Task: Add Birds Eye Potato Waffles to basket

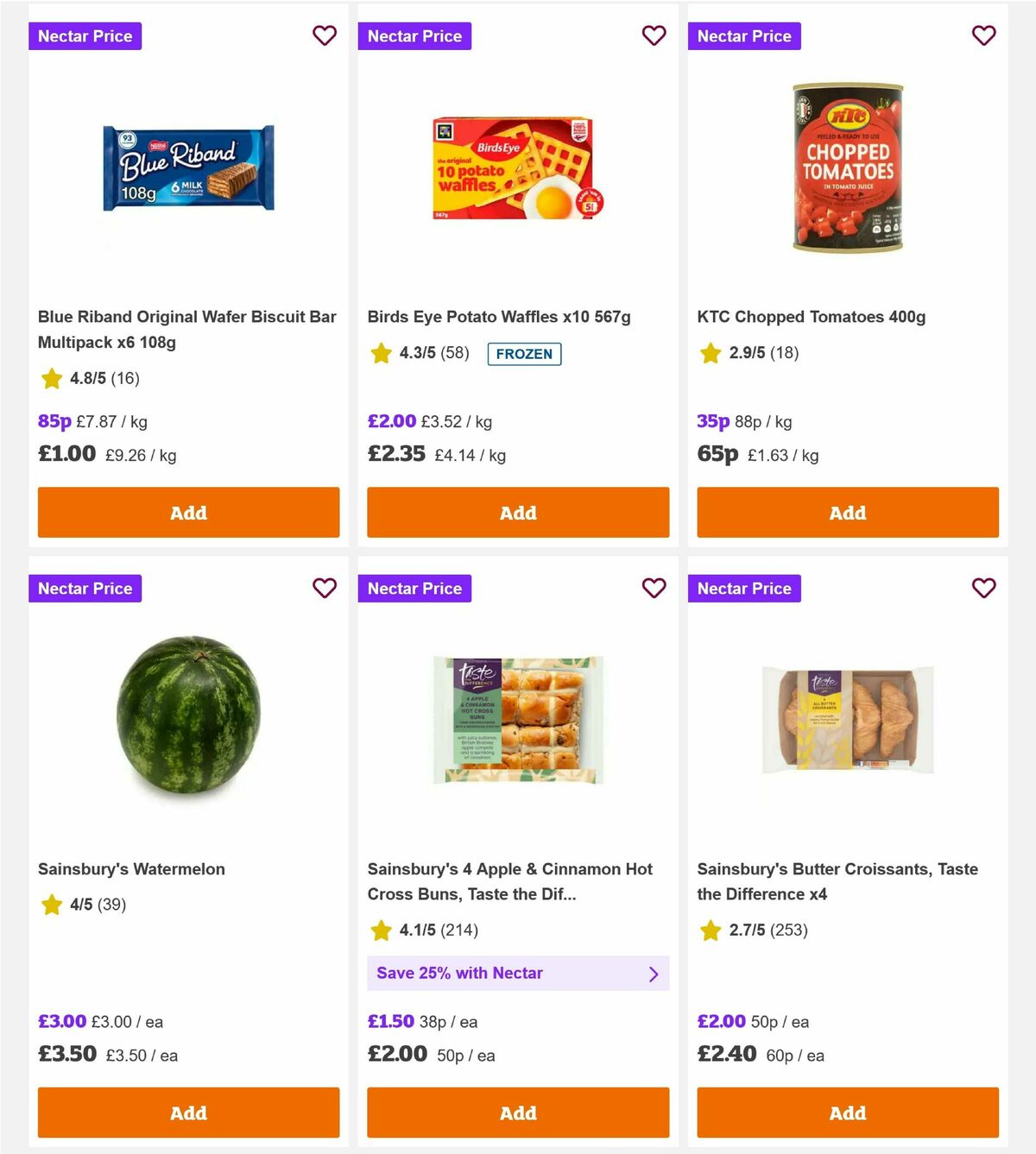Action: tap(517, 512)
